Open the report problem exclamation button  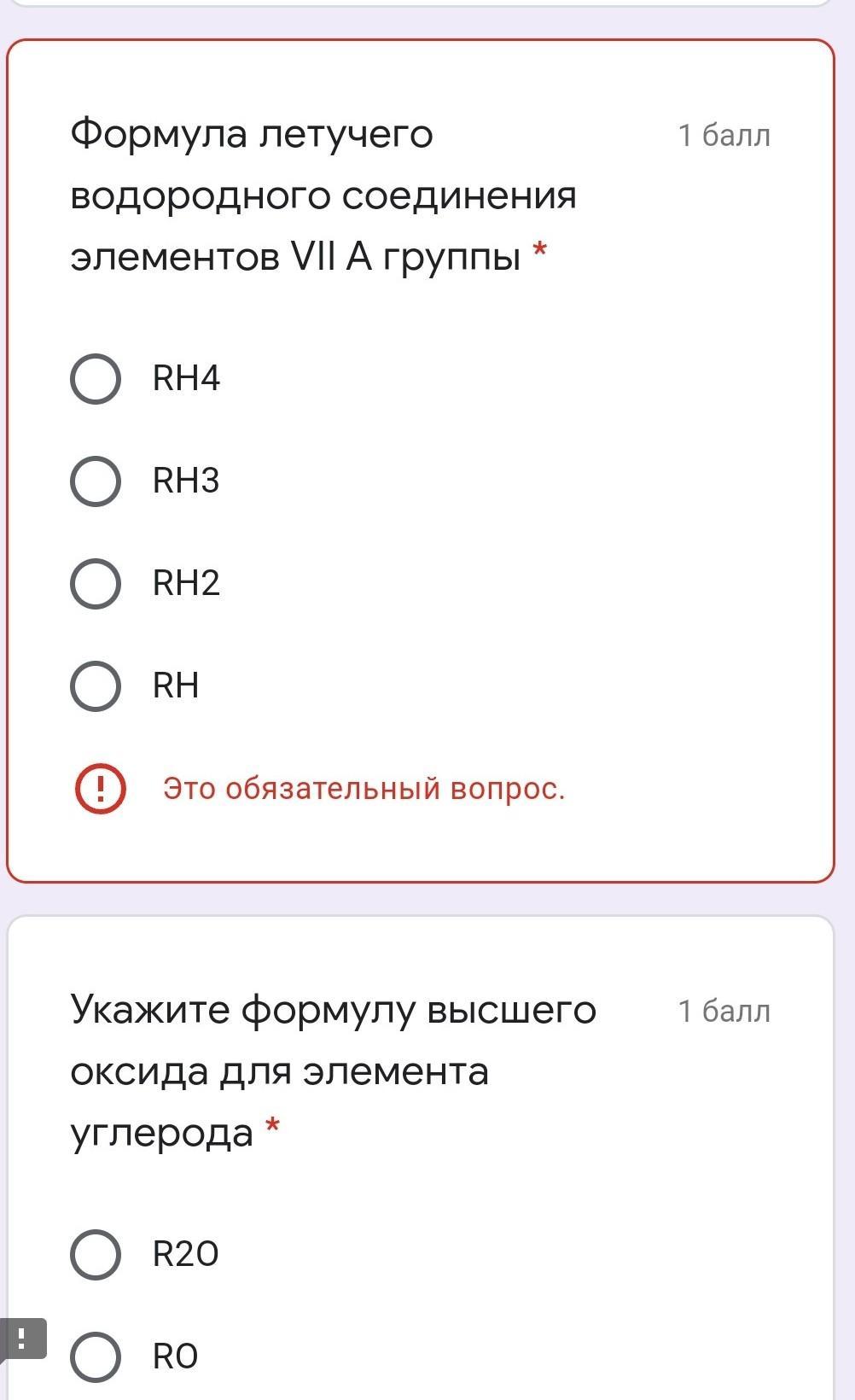coord(22,1339)
